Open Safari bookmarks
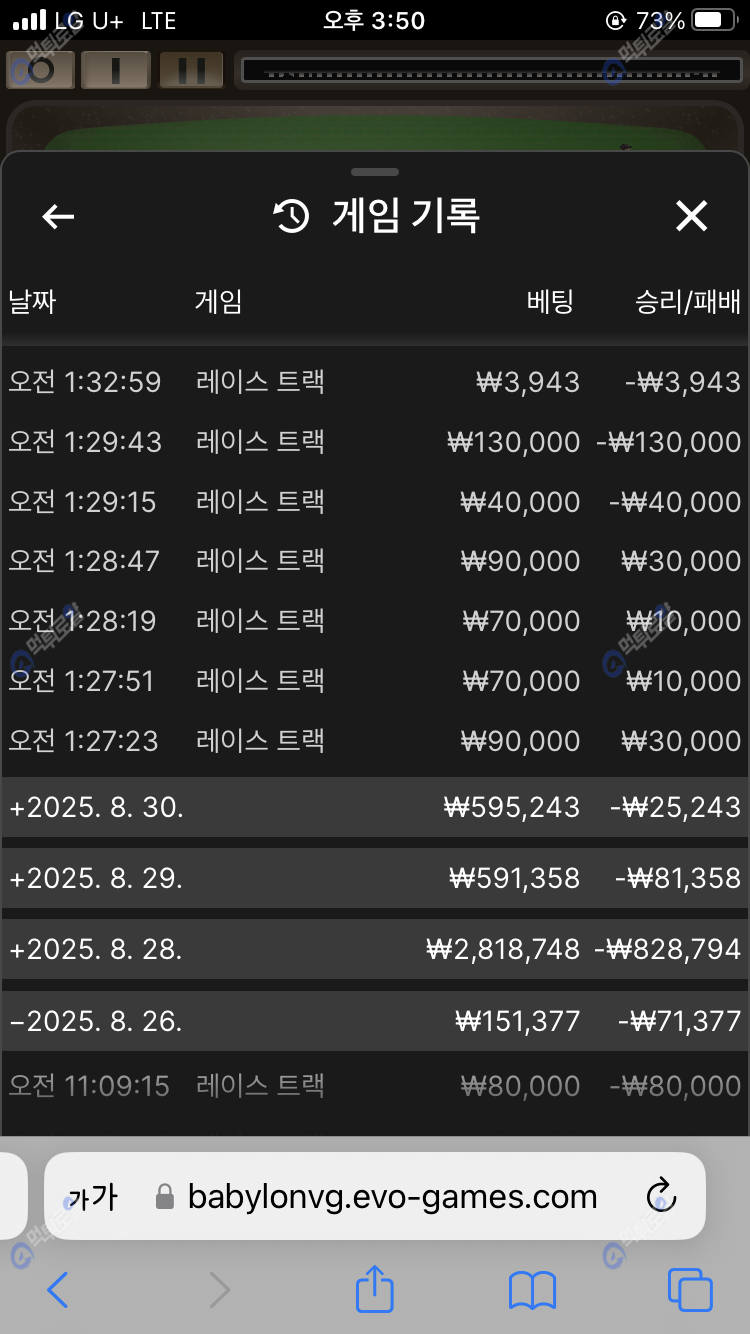The image size is (750, 1334). point(532,1291)
